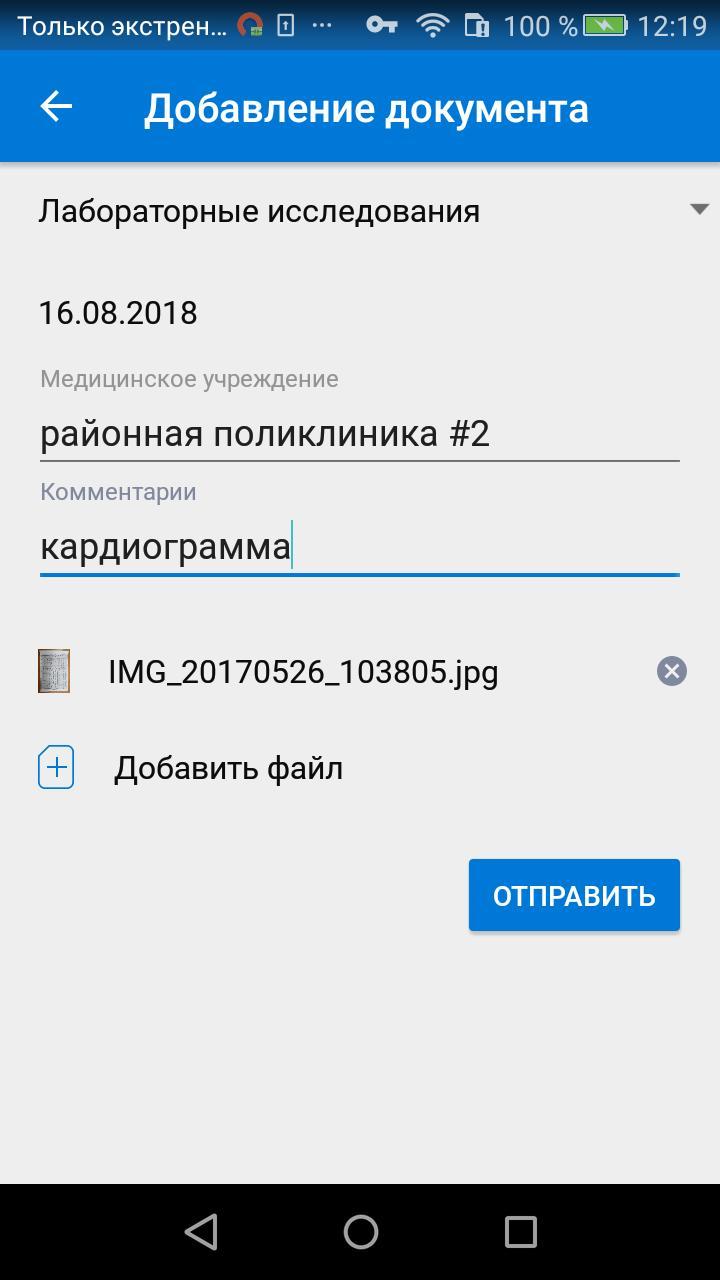The width and height of the screenshot is (720, 1280).
Task: Tap the system home button
Action: (x=360, y=1232)
